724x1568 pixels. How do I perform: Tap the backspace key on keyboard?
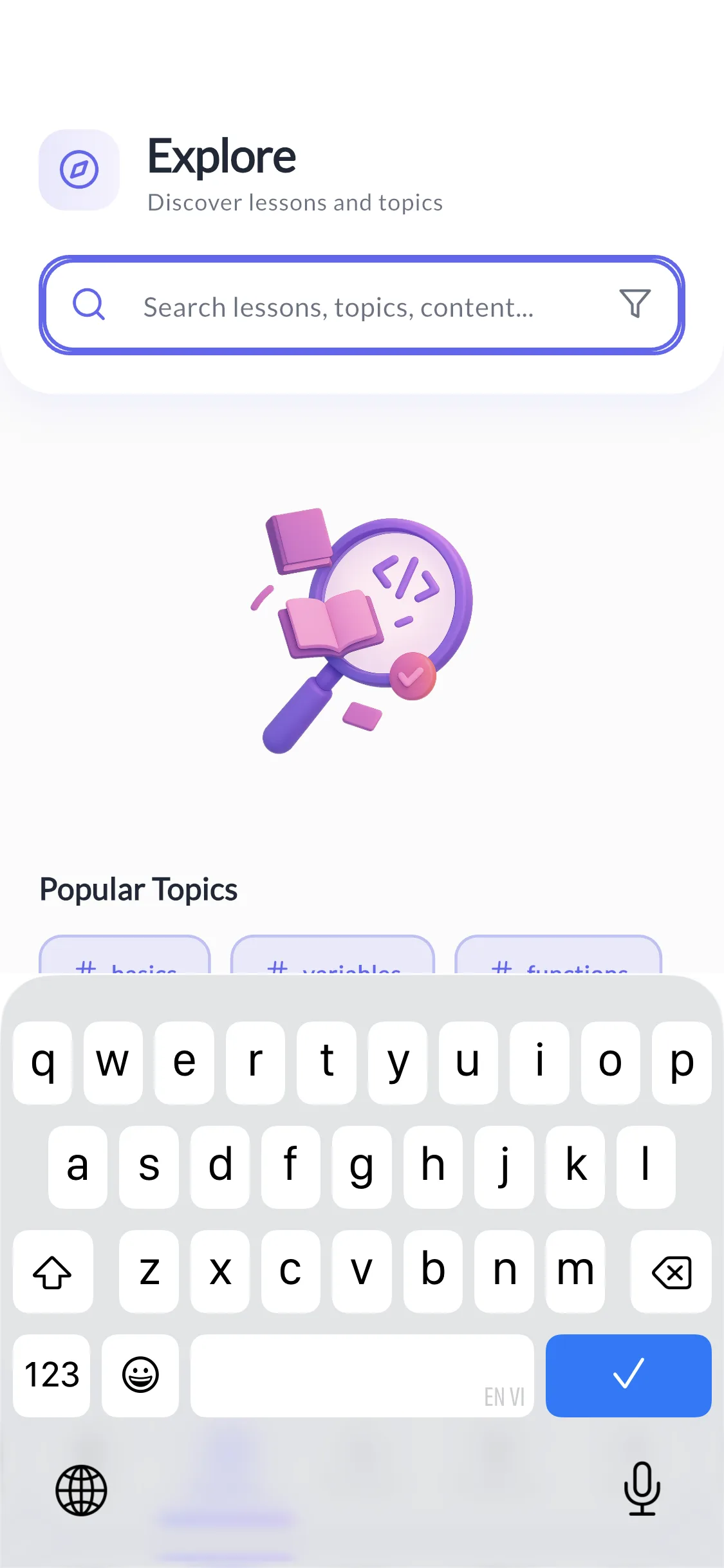pyautogui.click(x=671, y=1272)
